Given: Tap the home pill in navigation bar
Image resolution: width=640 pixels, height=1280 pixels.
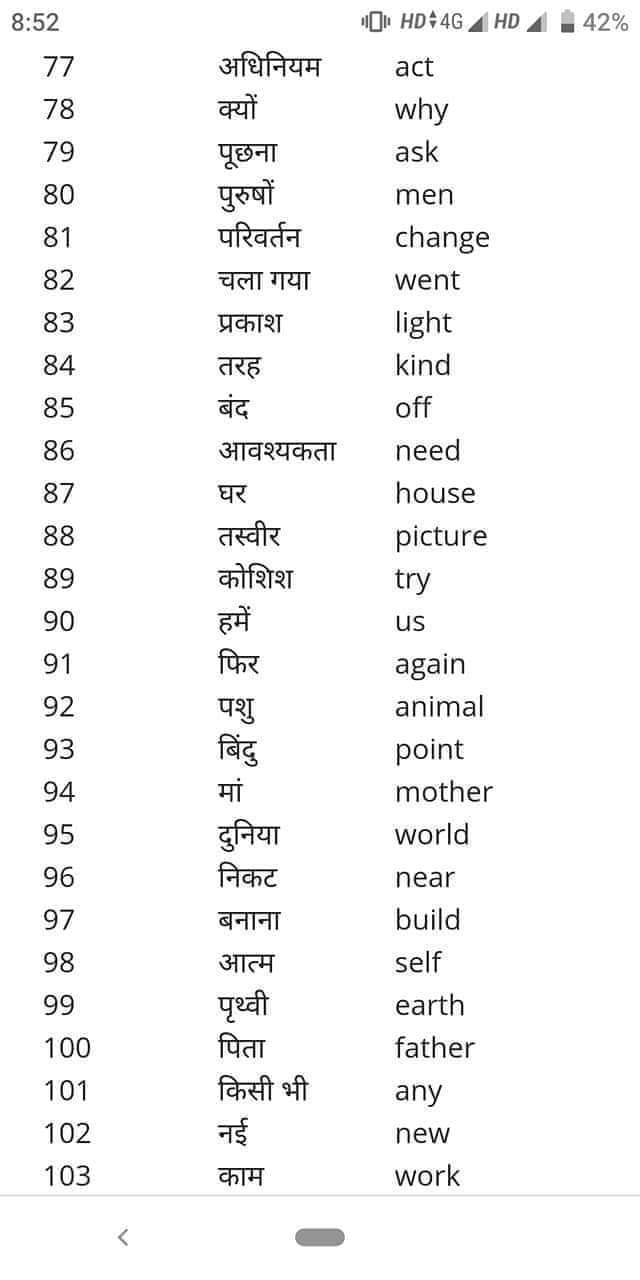Looking at the screenshot, I should (x=320, y=1238).
